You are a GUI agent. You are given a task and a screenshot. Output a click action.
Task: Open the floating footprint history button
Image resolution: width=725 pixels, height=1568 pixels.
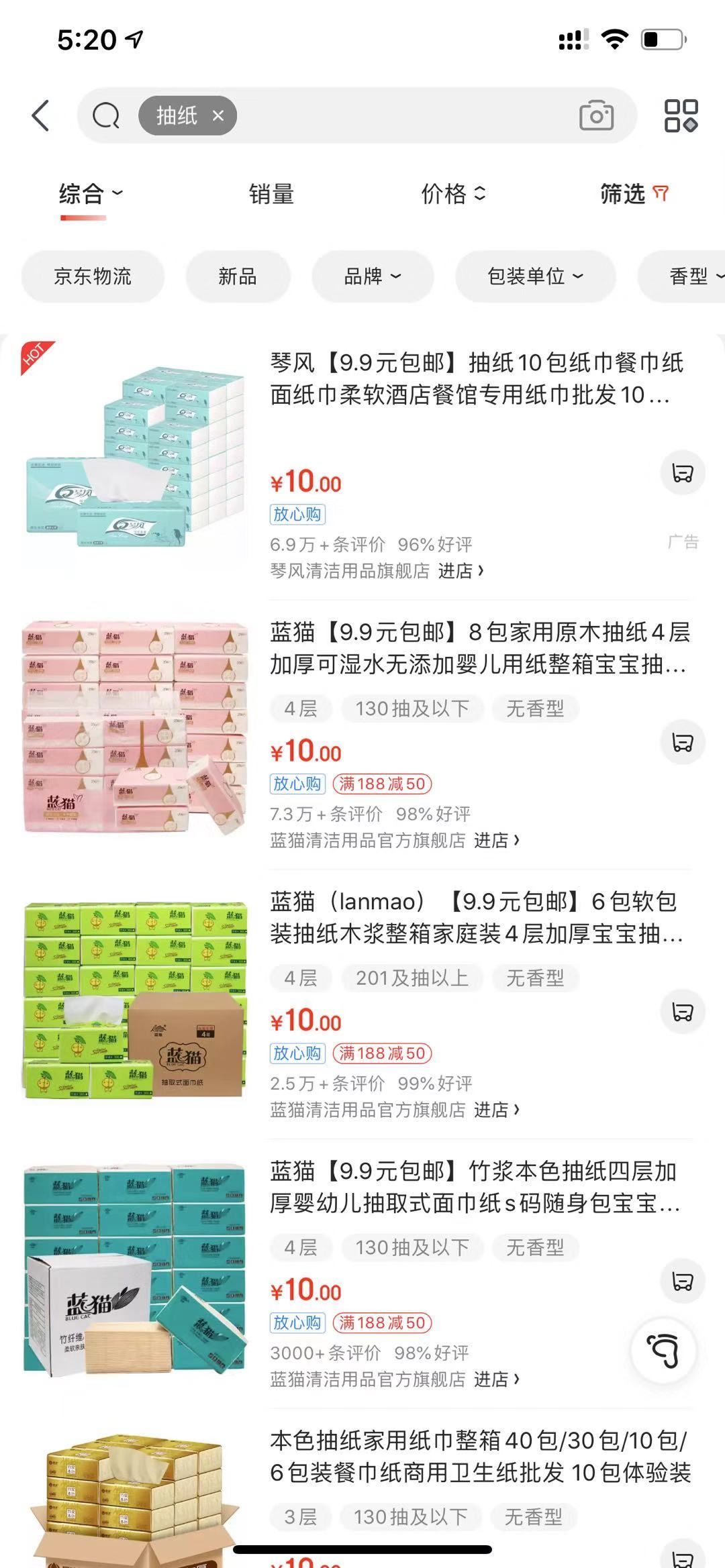[663, 1351]
